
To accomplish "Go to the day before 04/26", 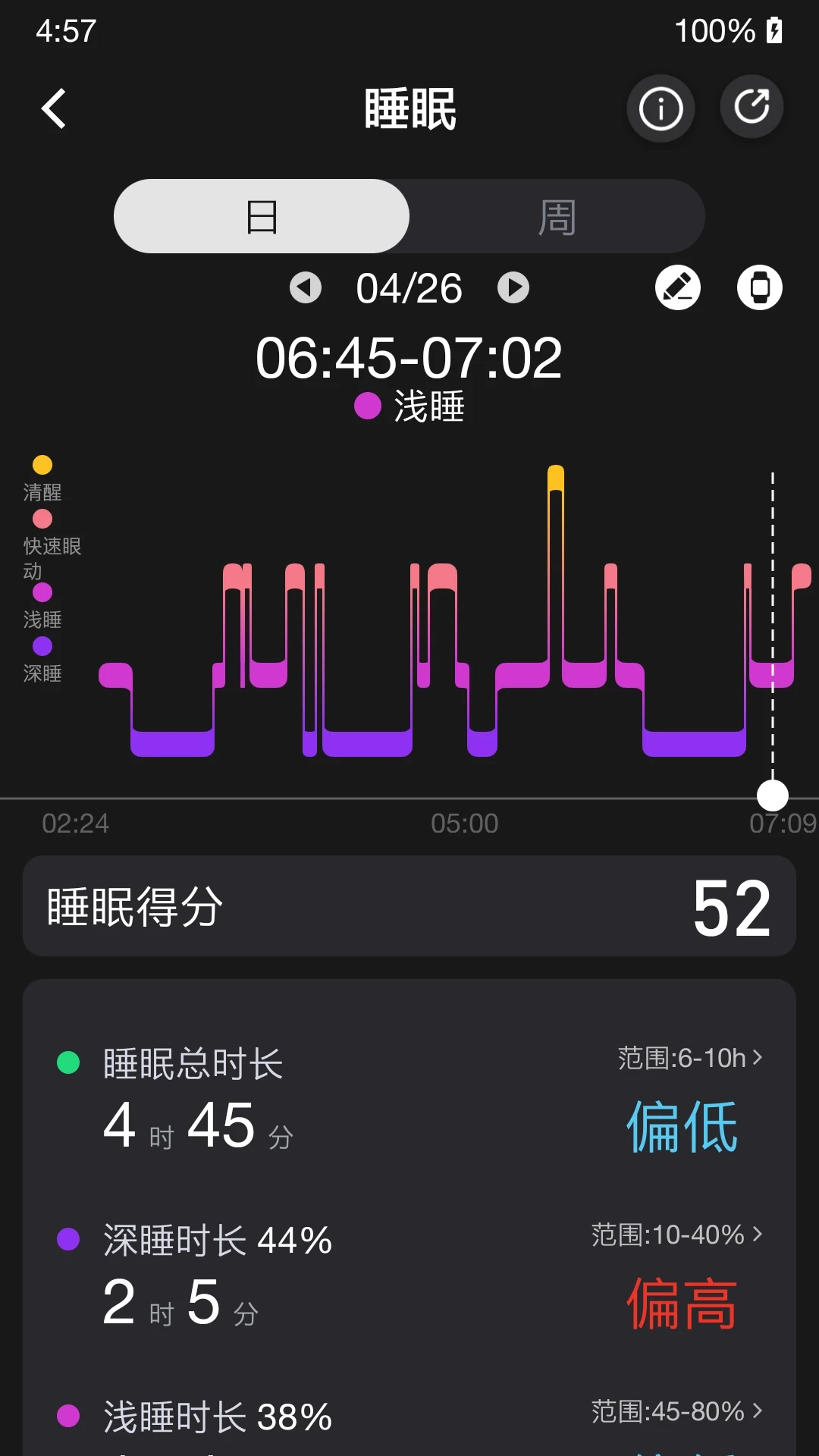I will 306,288.
